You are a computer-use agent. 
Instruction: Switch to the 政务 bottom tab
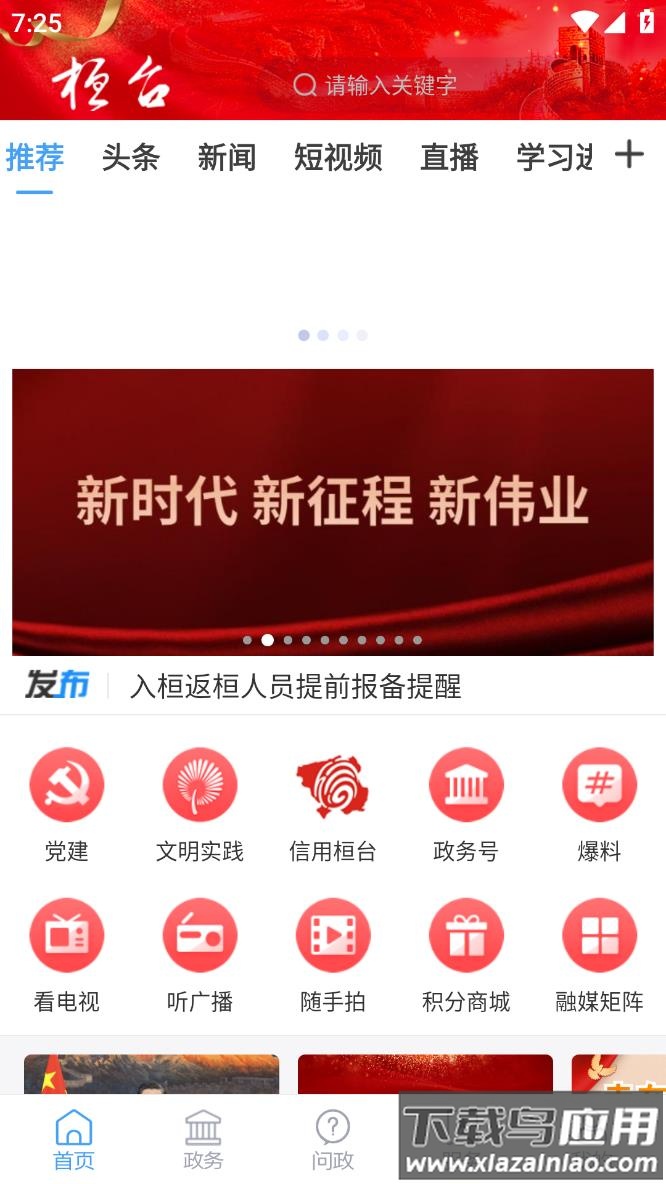click(203, 1140)
